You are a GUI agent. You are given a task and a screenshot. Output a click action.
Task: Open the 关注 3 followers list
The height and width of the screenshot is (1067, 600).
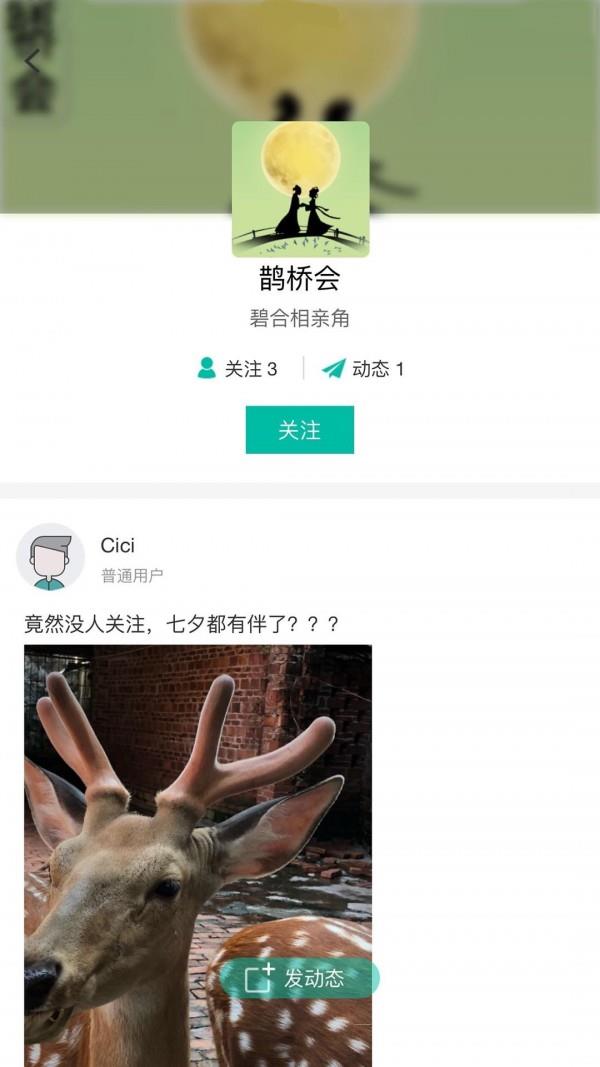click(238, 369)
